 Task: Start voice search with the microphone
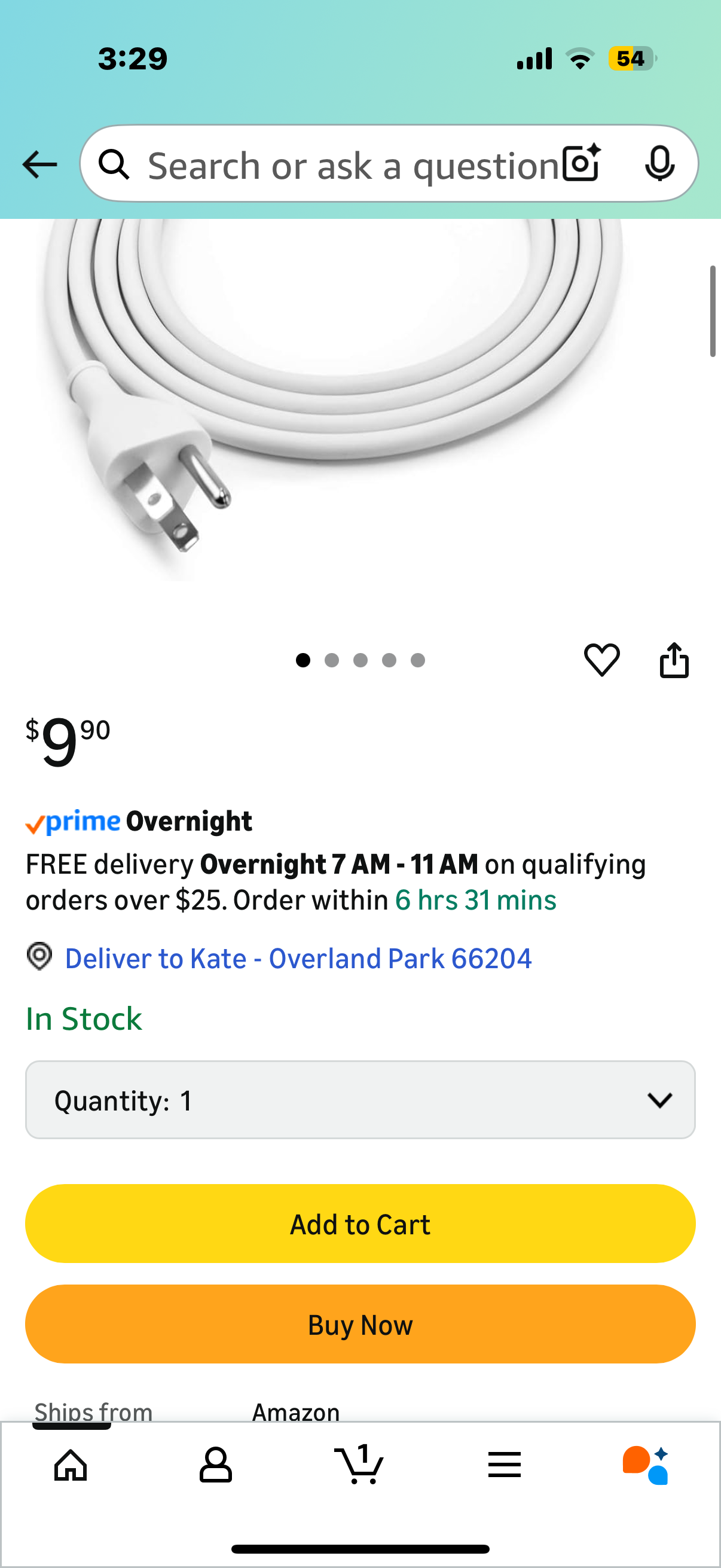click(x=659, y=163)
